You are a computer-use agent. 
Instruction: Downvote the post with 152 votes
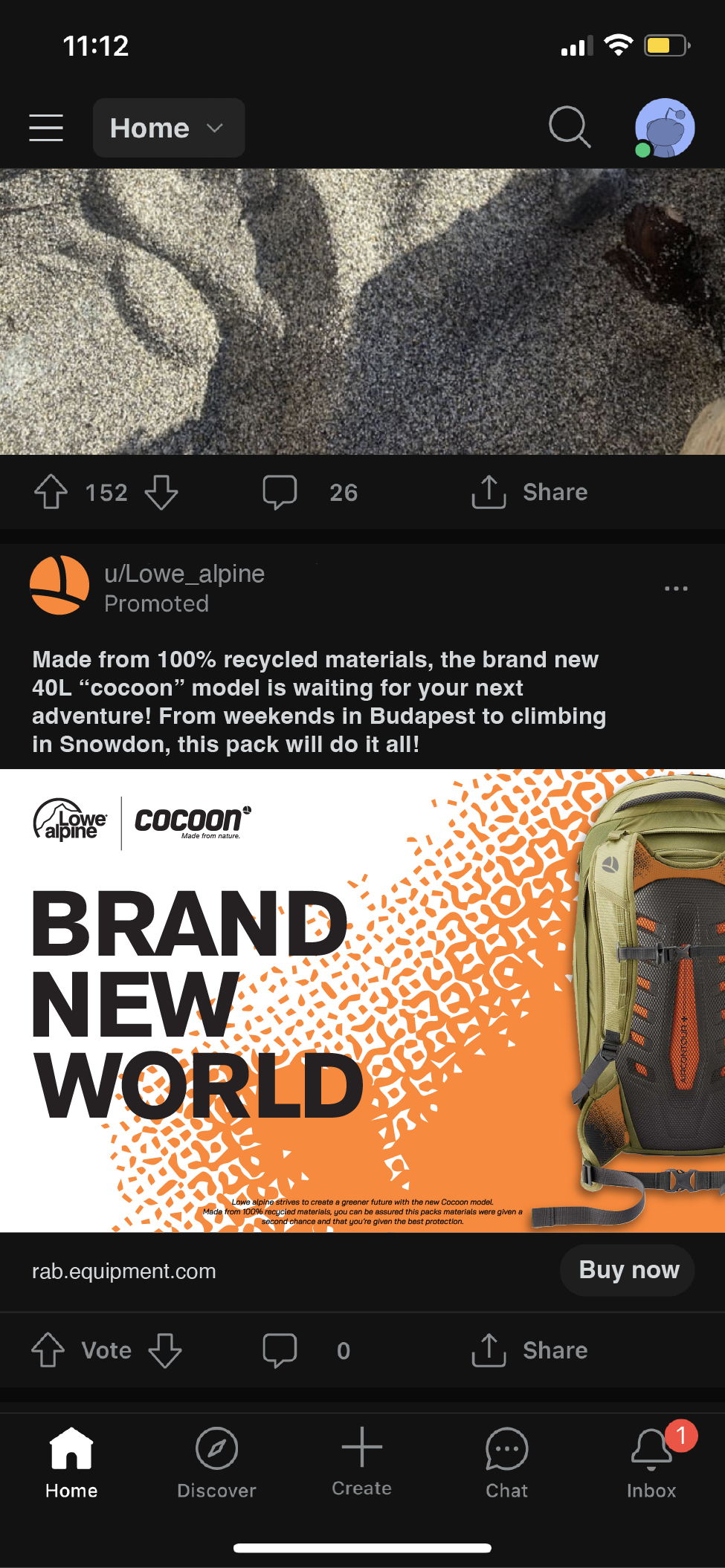click(x=161, y=492)
